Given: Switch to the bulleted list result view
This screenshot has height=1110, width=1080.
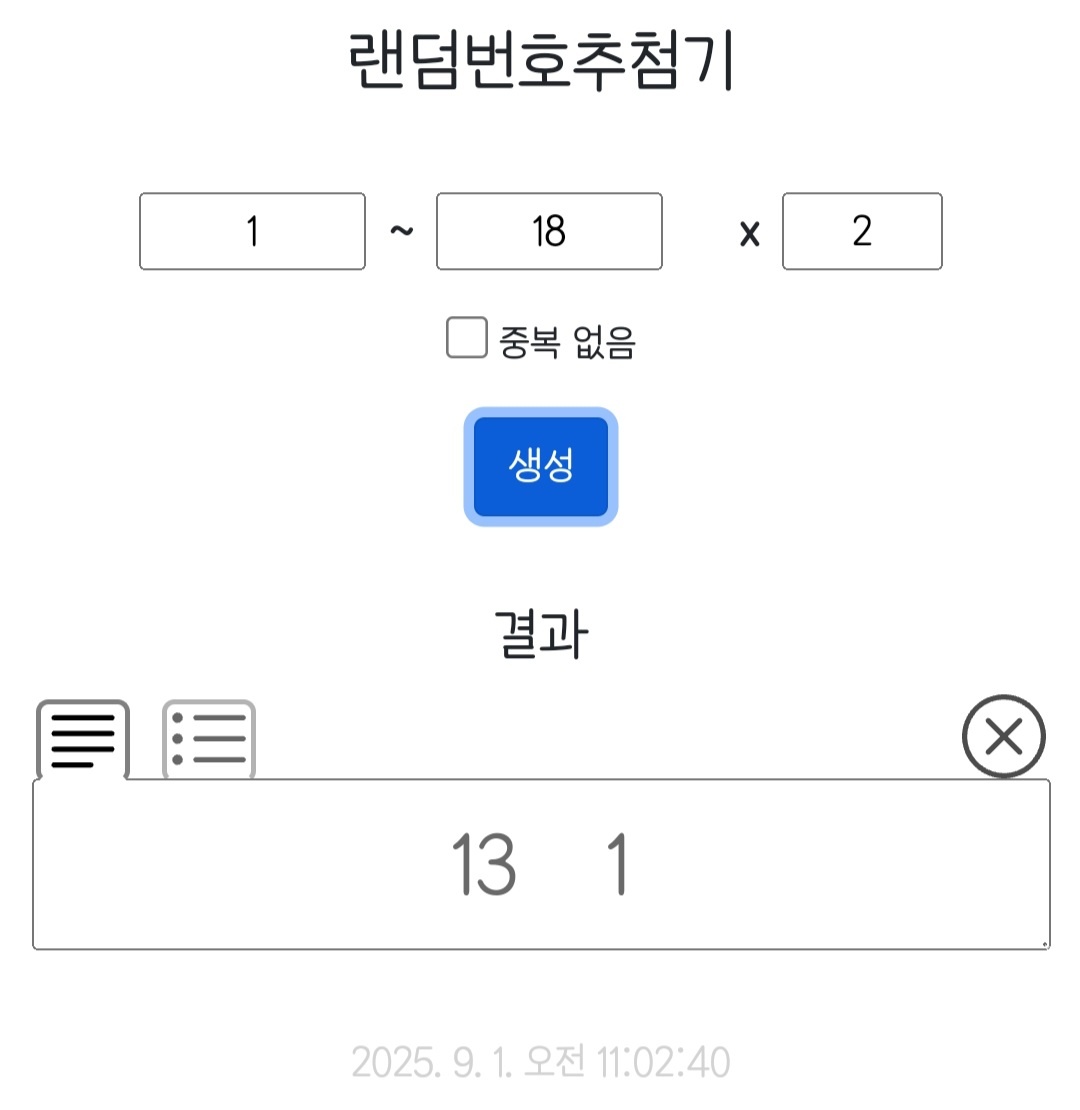Looking at the screenshot, I should (x=209, y=740).
